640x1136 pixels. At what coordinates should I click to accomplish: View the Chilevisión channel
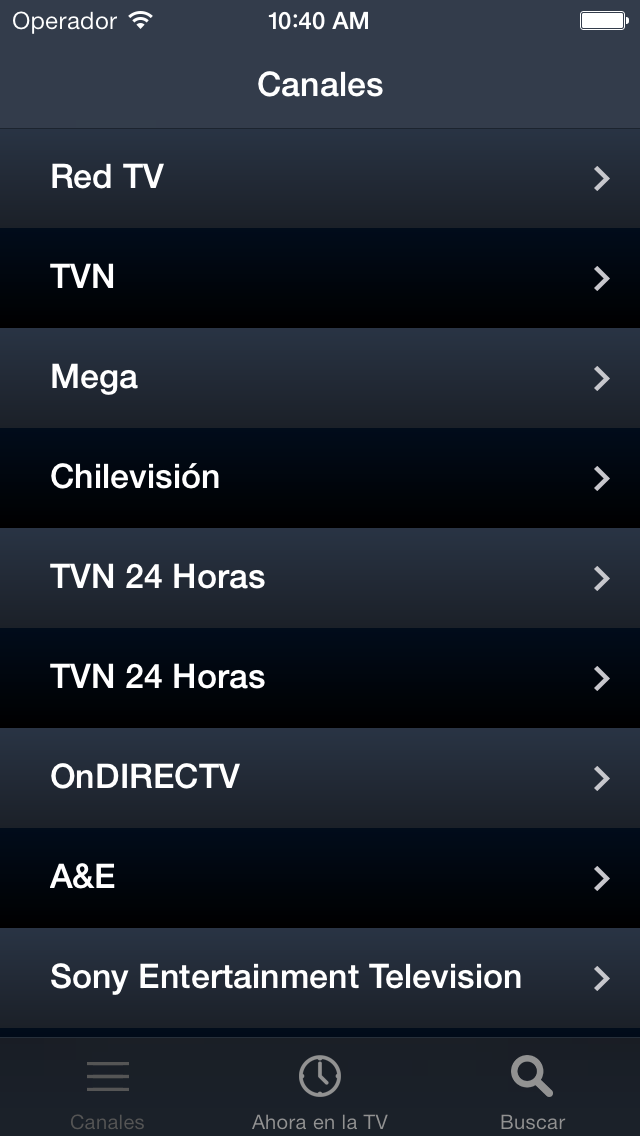[320, 478]
